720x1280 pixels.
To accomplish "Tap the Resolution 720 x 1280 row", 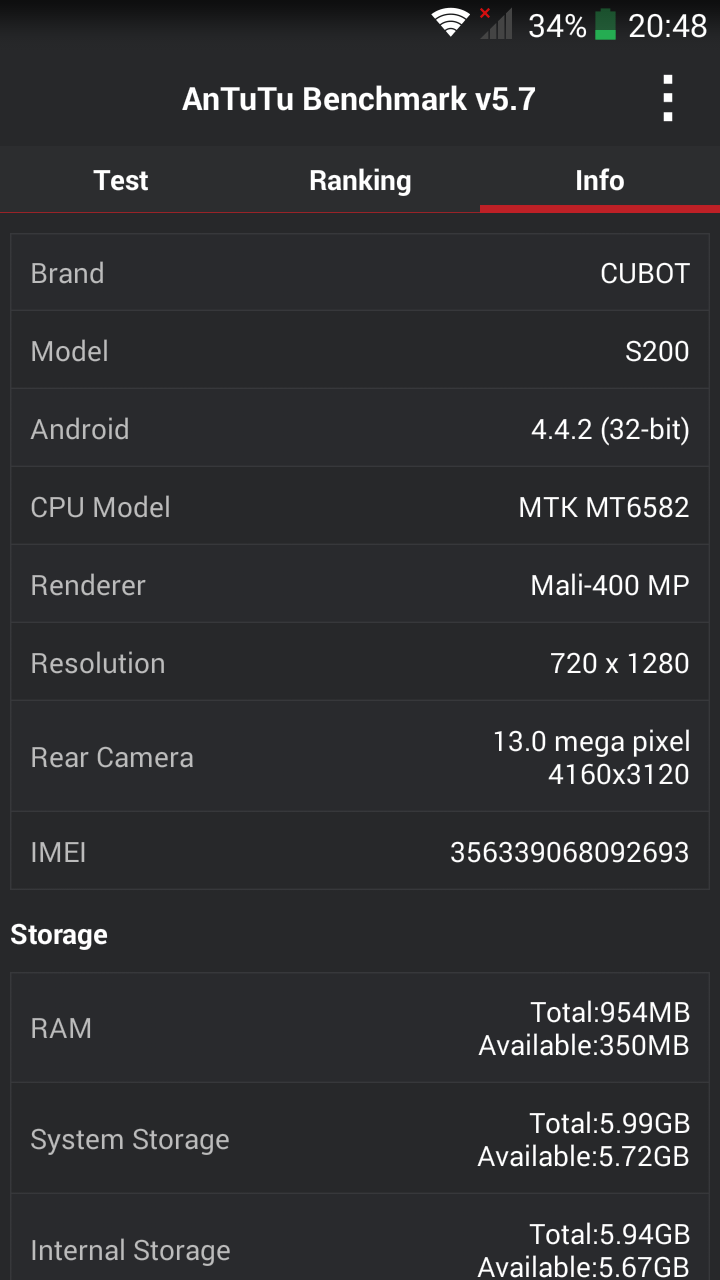I will (x=360, y=662).
